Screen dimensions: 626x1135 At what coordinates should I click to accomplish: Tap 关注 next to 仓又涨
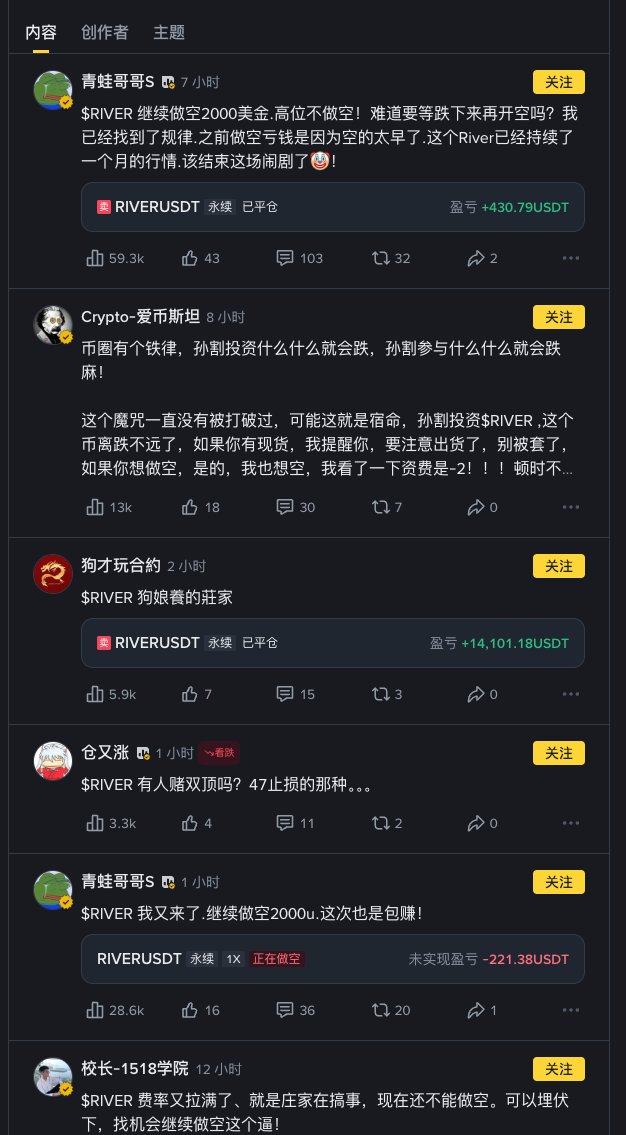tap(558, 753)
